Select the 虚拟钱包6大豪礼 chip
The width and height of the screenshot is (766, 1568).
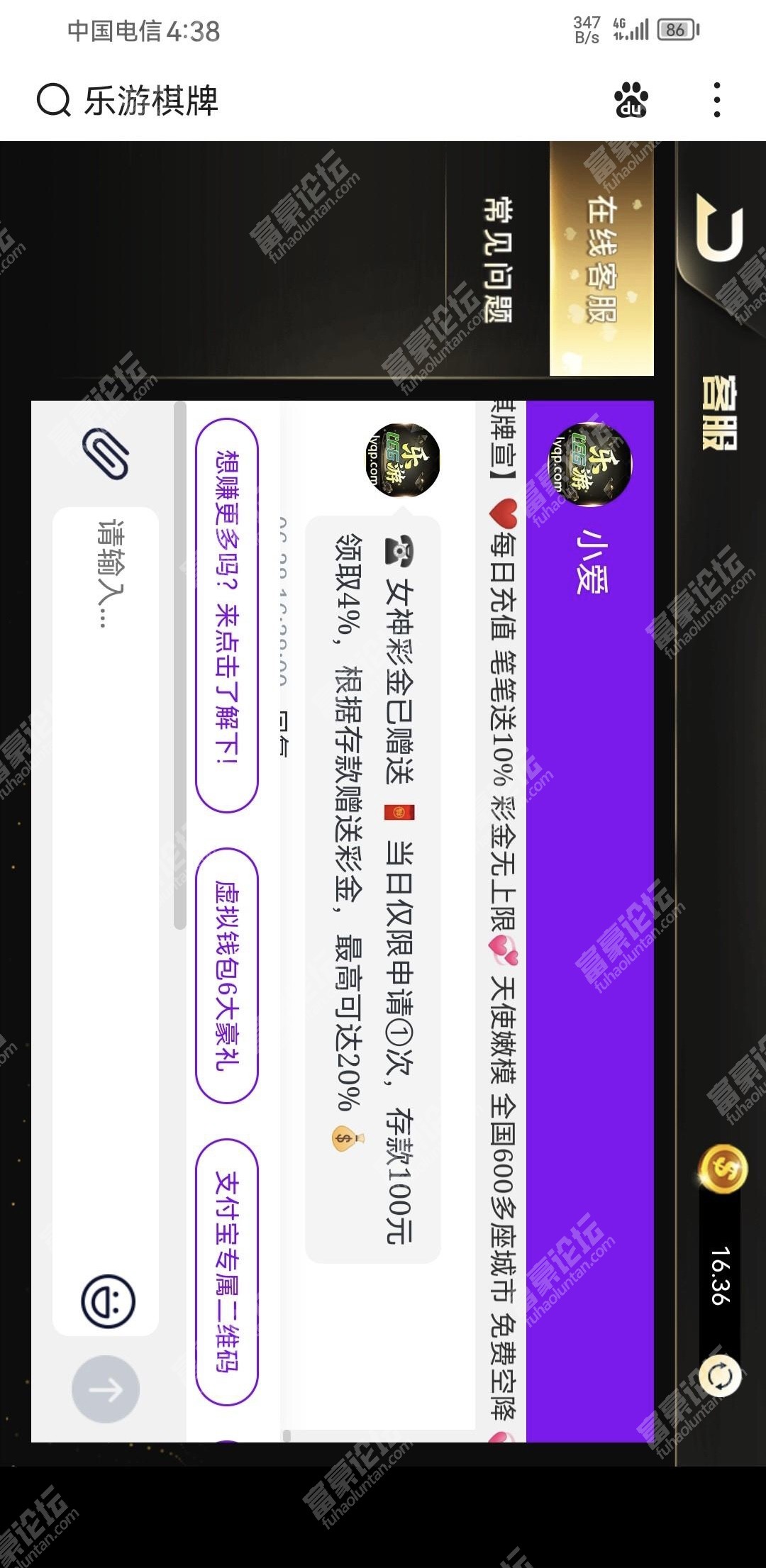point(227,975)
